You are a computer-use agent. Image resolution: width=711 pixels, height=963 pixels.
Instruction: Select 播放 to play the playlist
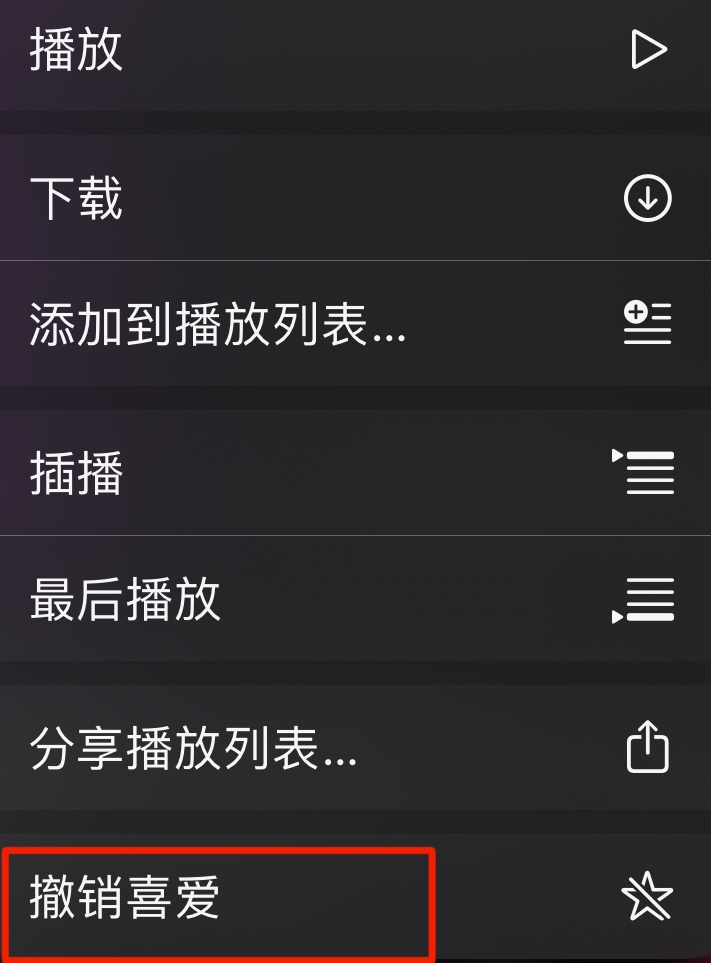pyautogui.click(x=355, y=50)
